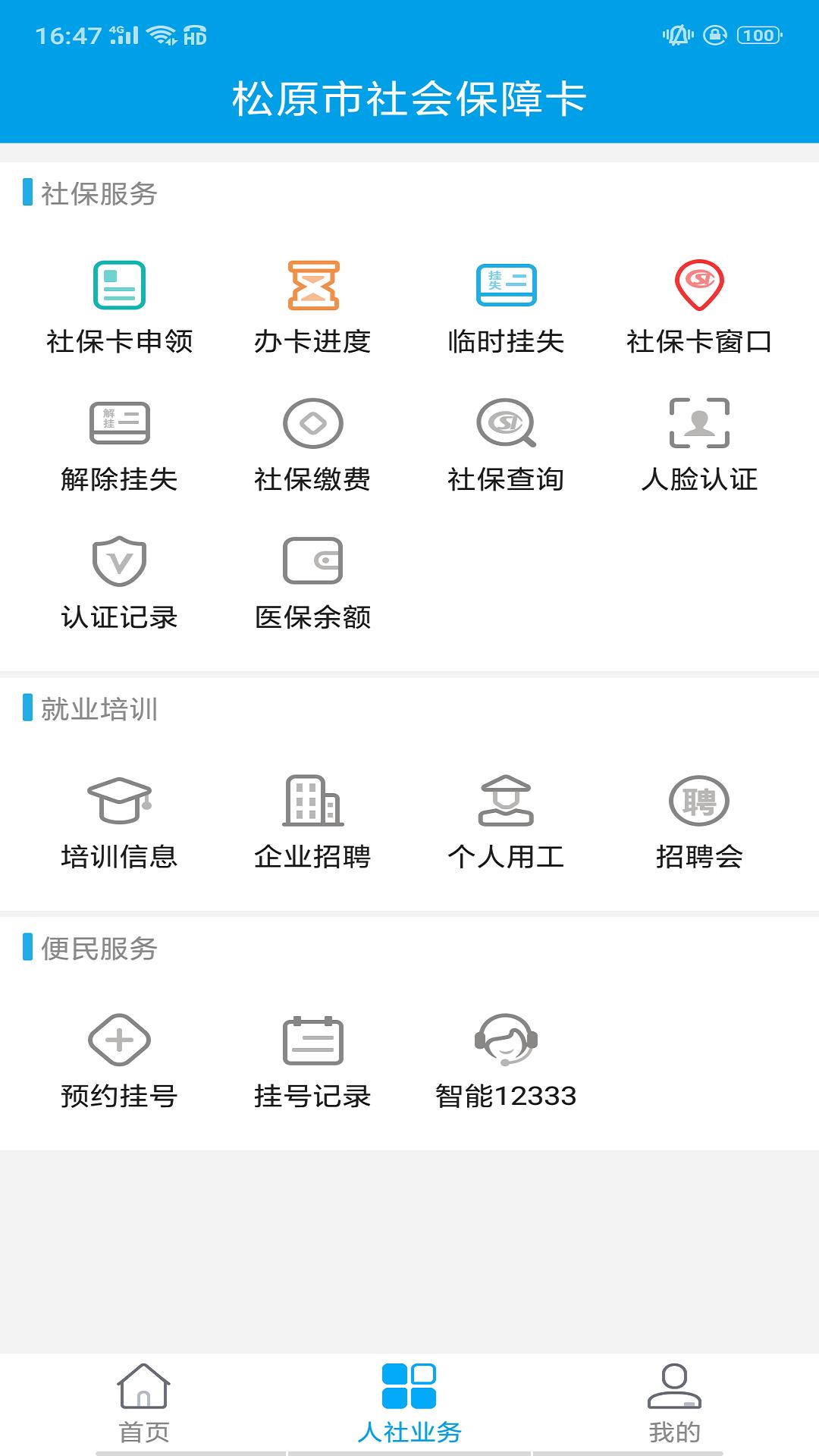Start 人脸认证 face verification

click(x=699, y=445)
